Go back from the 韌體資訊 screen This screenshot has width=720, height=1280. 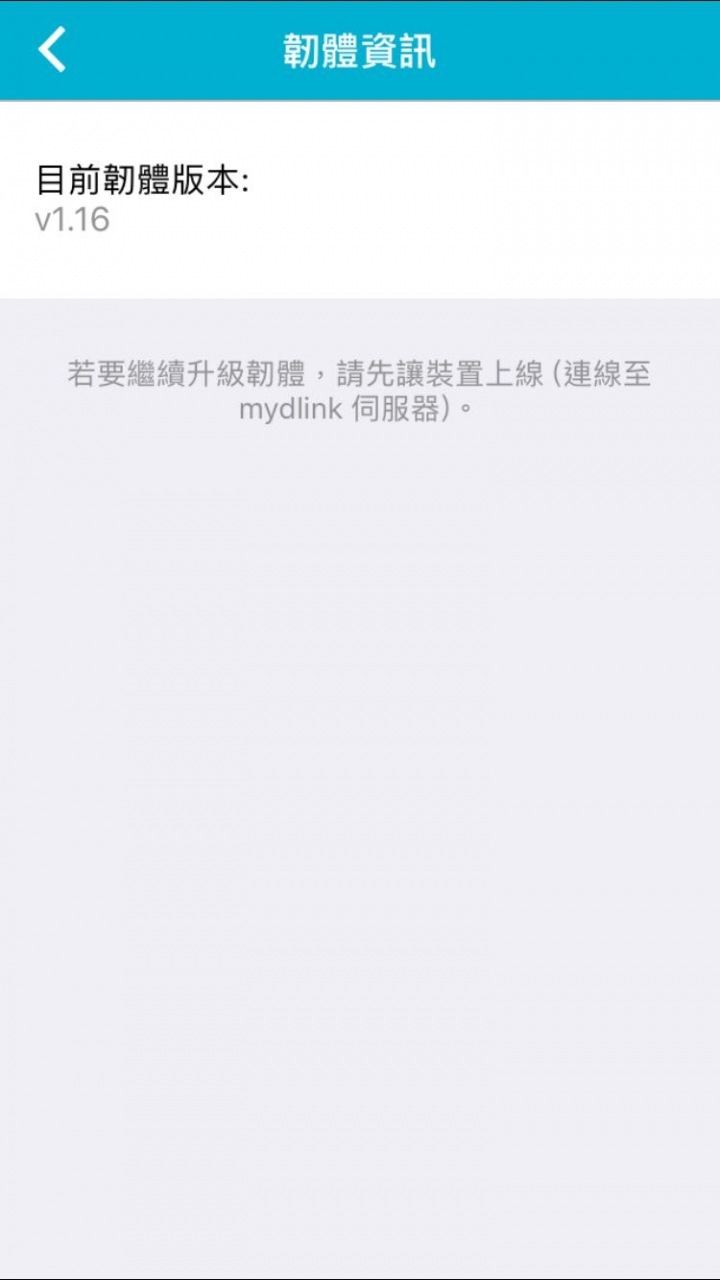[52, 49]
